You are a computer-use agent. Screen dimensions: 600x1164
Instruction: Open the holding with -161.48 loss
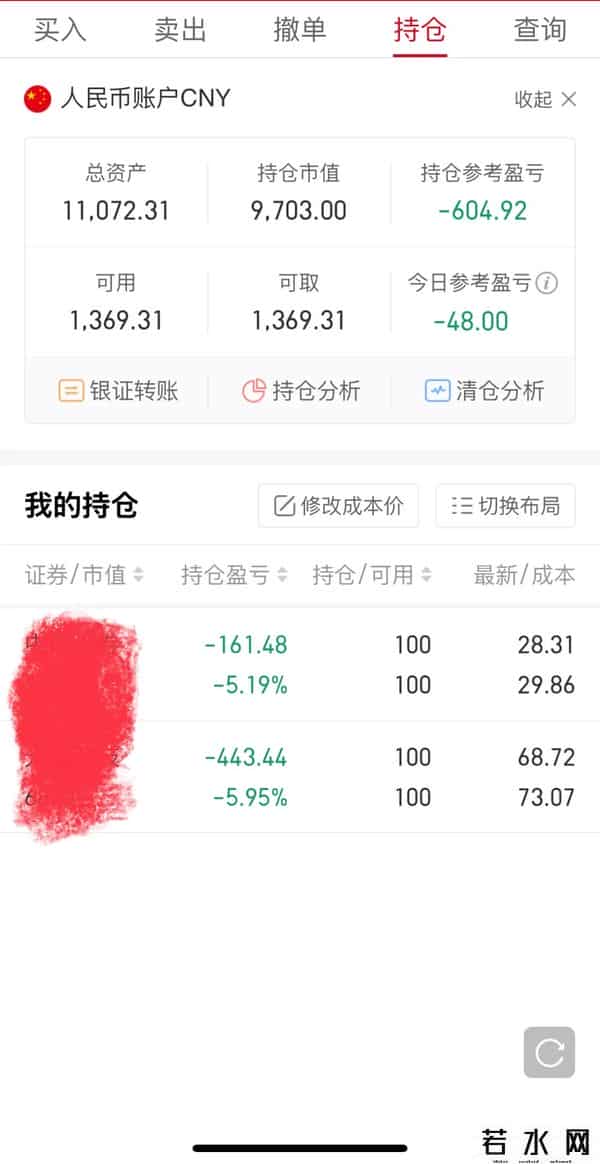click(x=300, y=664)
